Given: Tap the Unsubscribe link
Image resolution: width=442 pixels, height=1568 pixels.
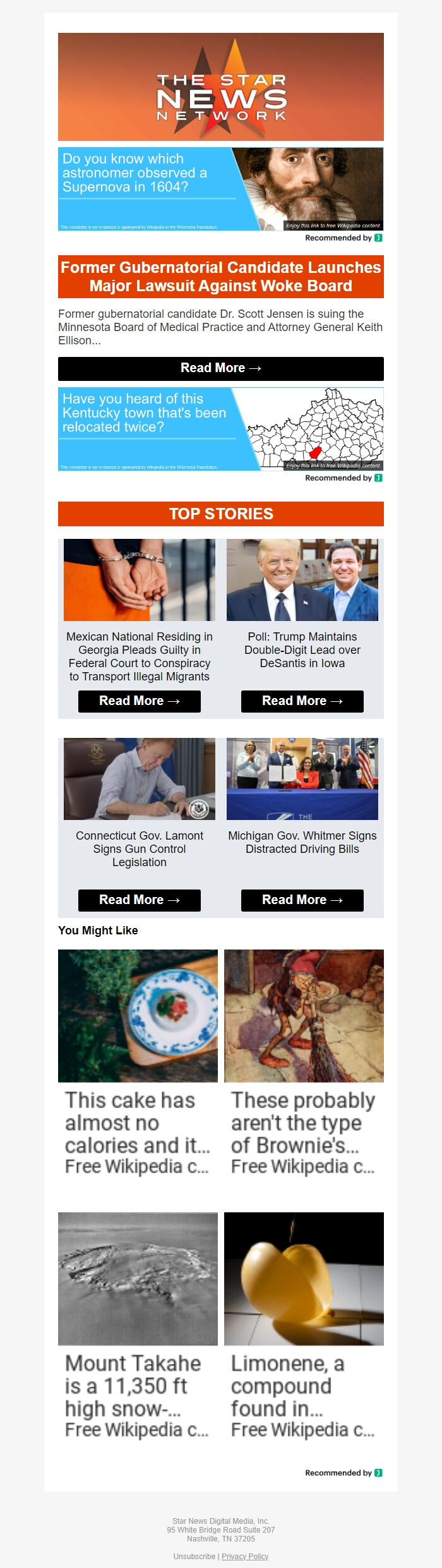Looking at the screenshot, I should click(x=194, y=1557).
